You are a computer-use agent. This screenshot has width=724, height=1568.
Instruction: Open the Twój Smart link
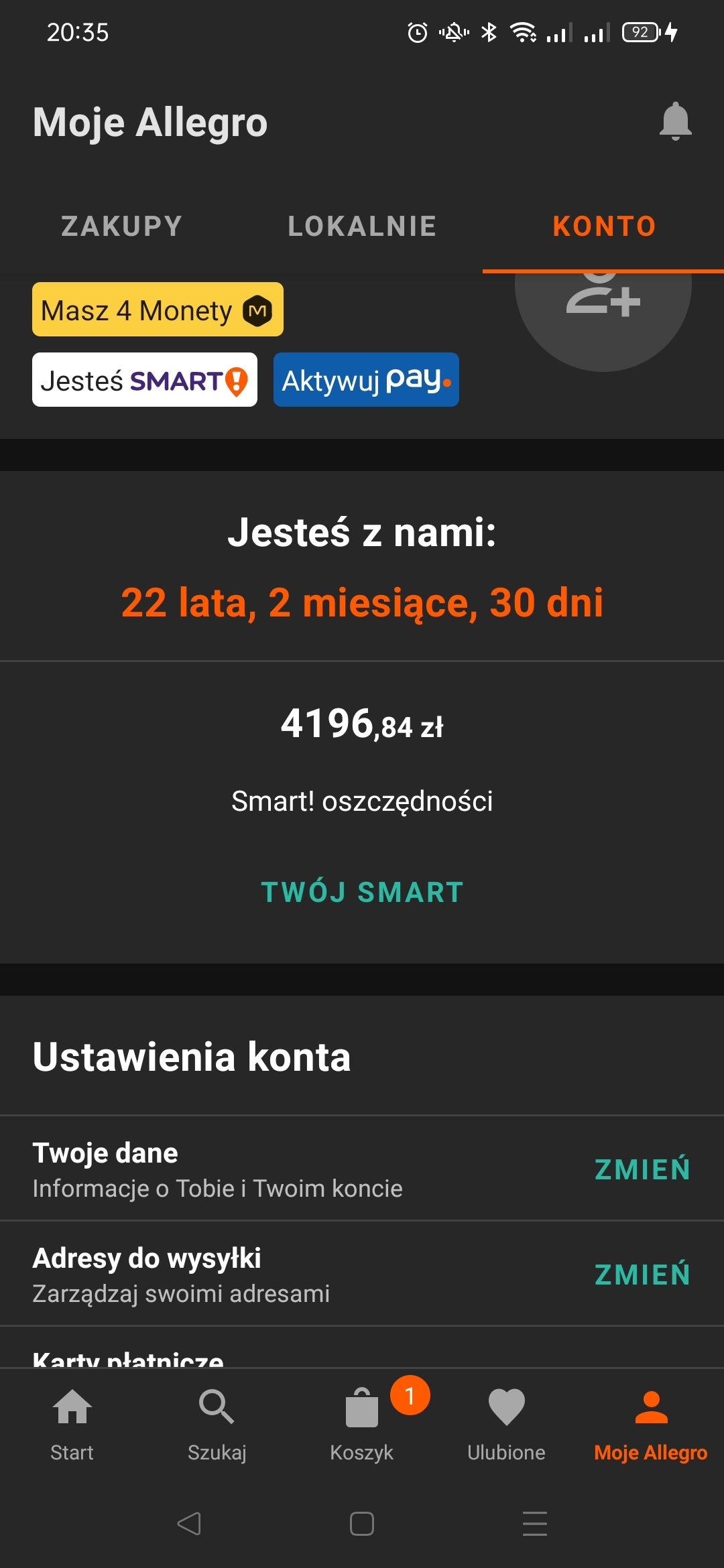pos(362,892)
